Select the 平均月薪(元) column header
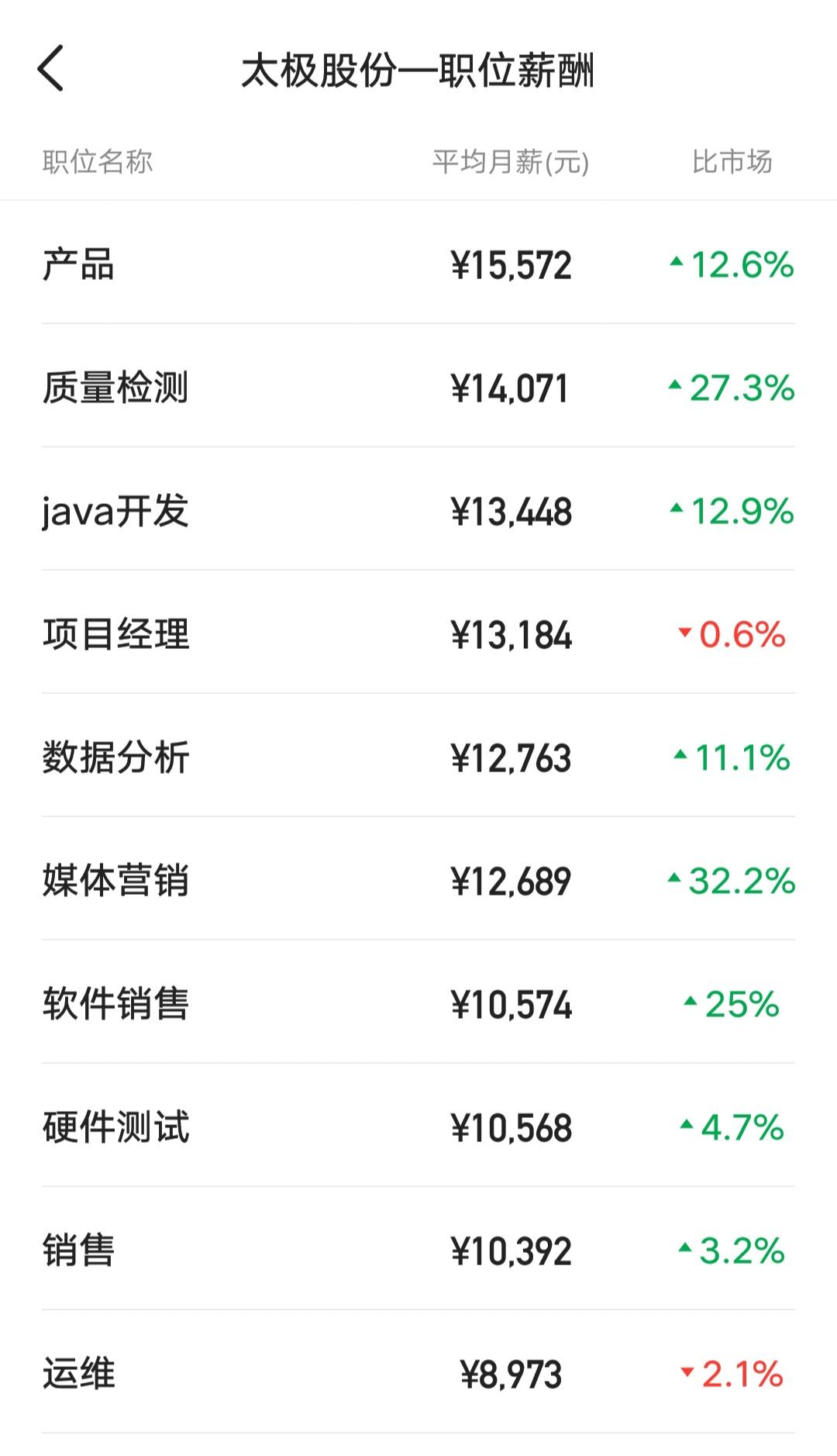This screenshot has width=837, height=1456. click(x=511, y=161)
